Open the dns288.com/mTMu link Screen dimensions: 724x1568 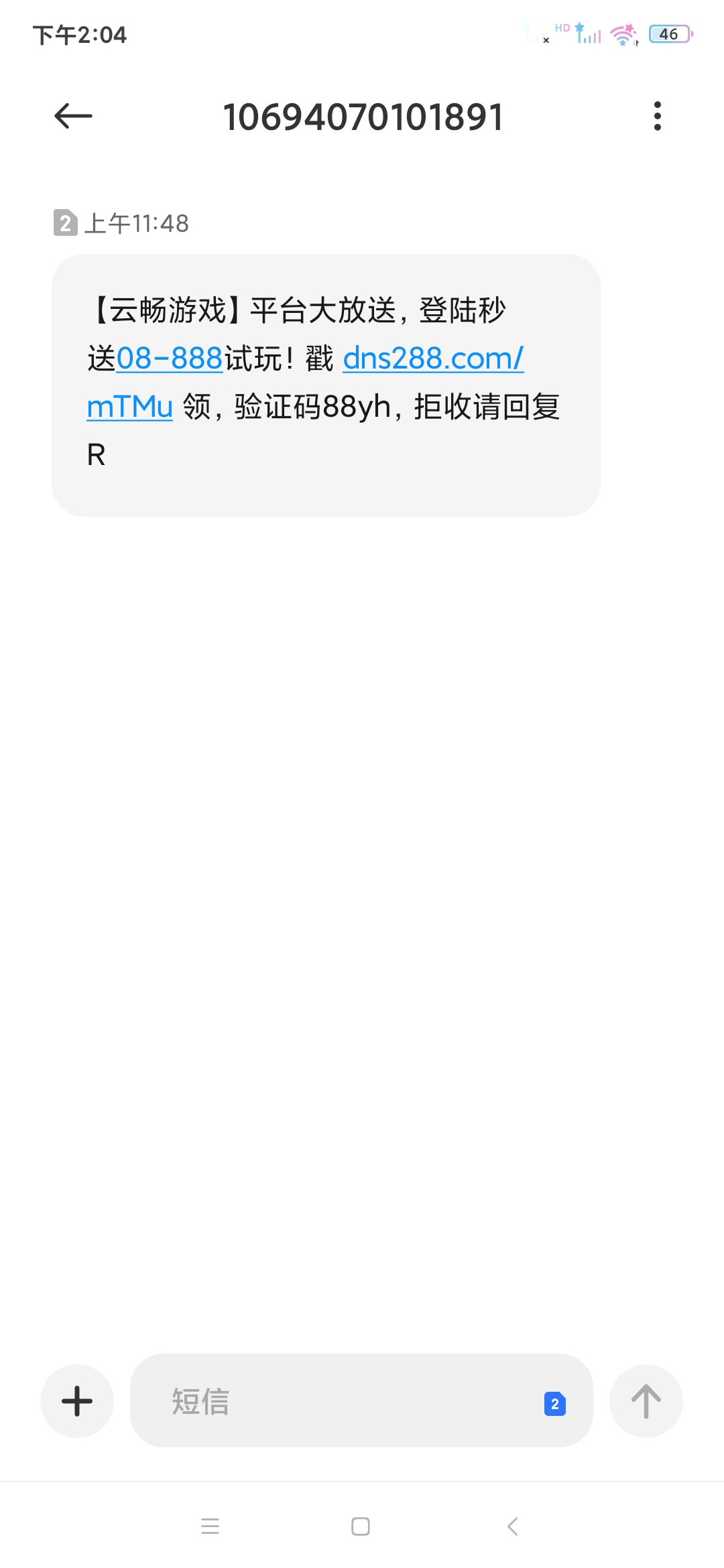coord(432,358)
